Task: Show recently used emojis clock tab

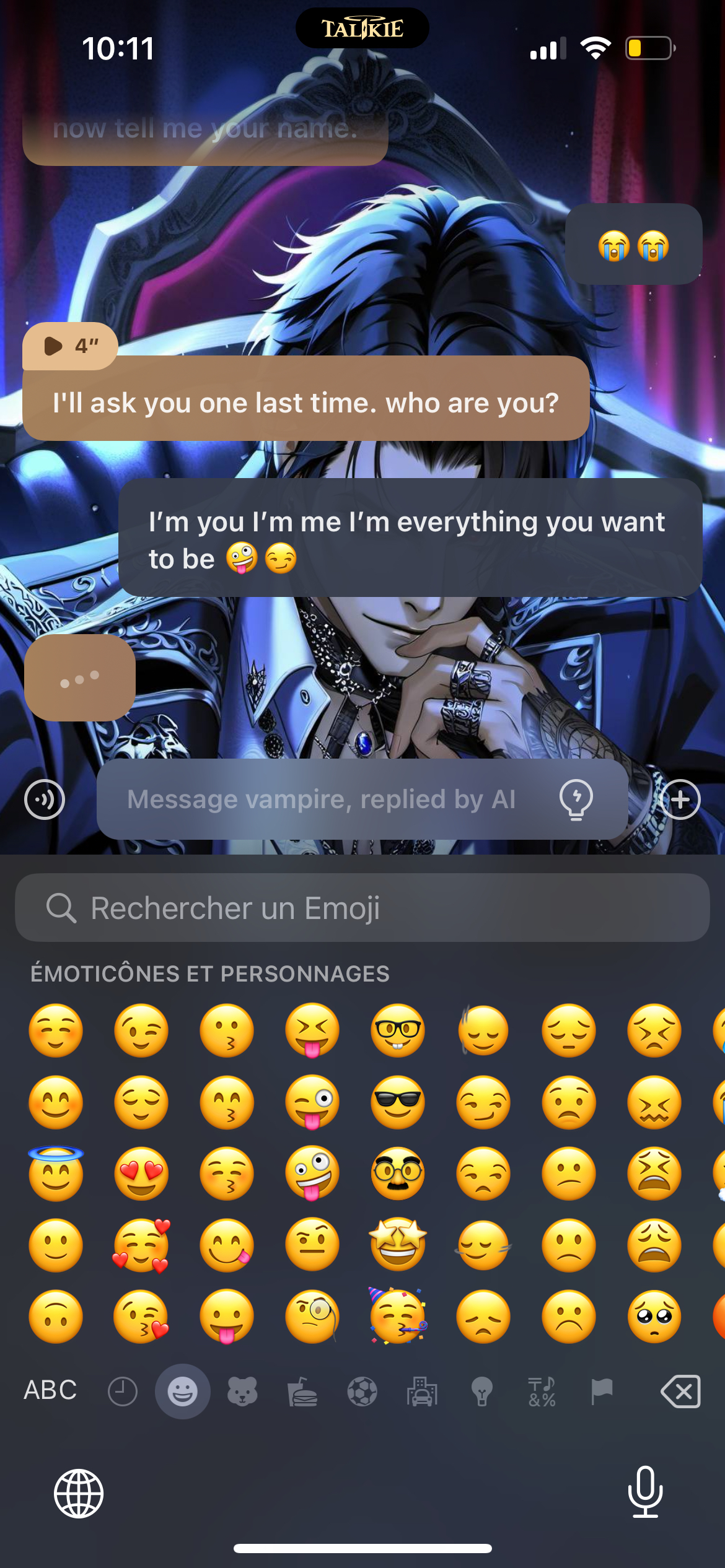Action: point(123,1392)
